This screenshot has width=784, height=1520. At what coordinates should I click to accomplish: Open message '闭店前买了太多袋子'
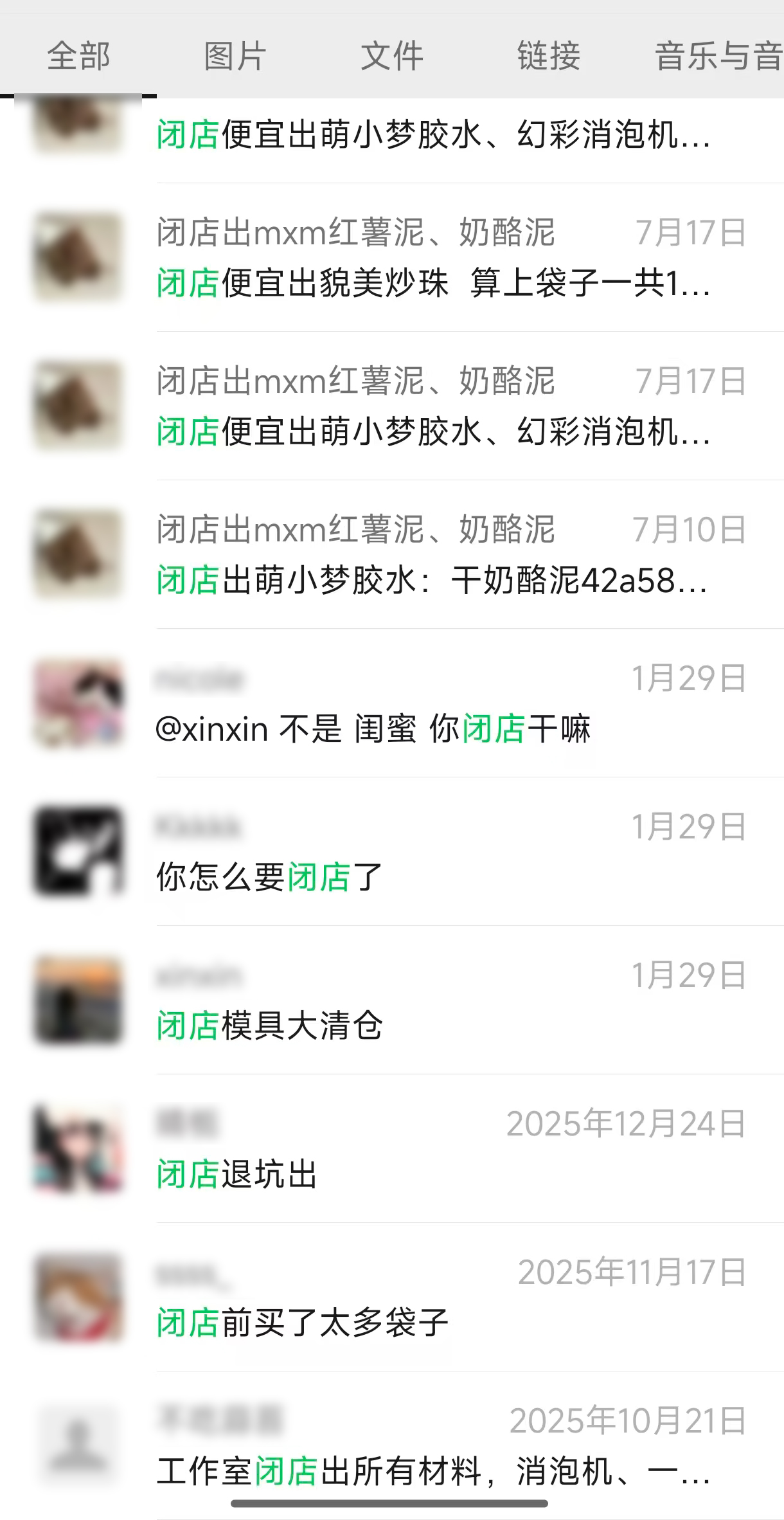[392, 1297]
